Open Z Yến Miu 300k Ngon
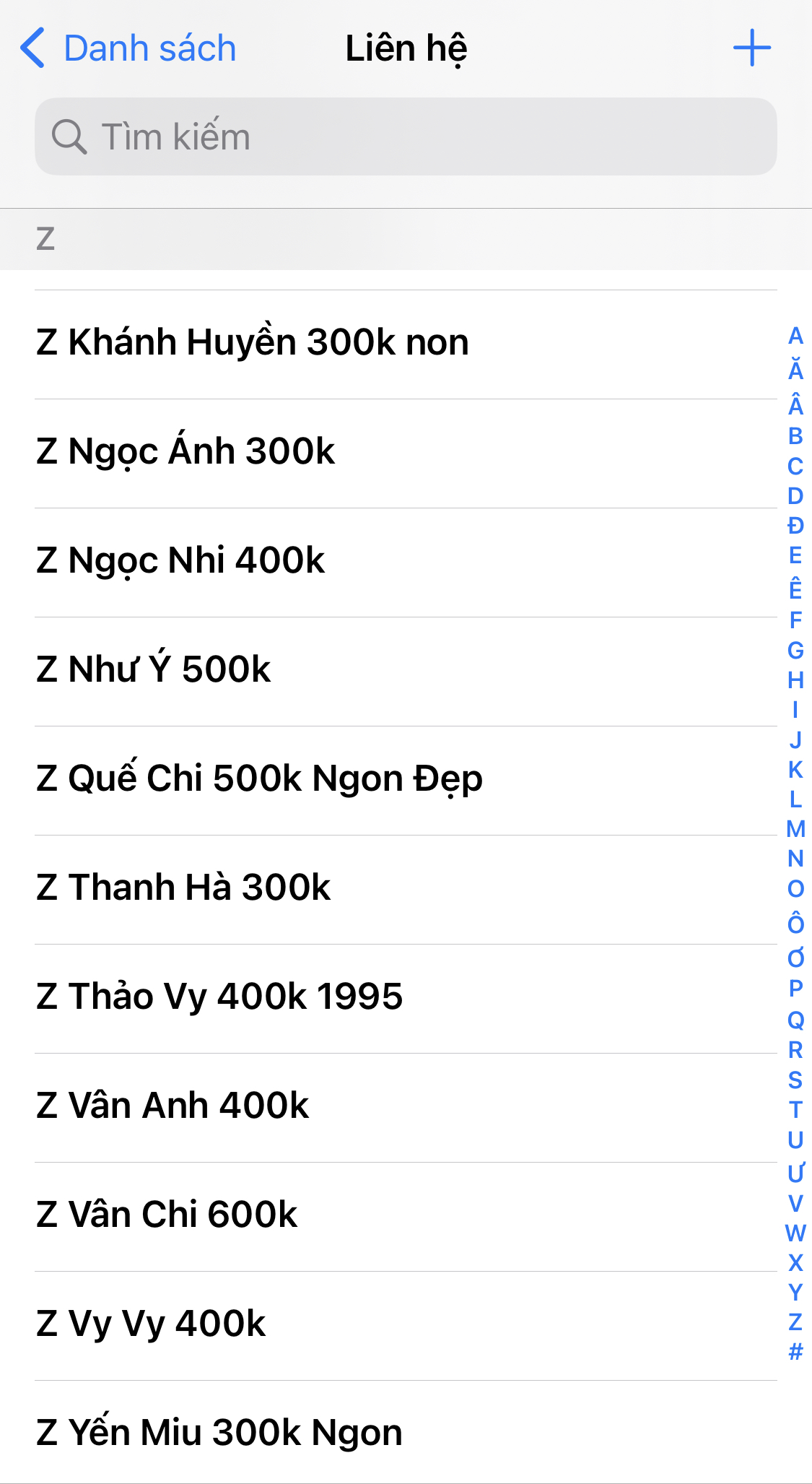The image size is (812, 1484). click(x=219, y=1433)
